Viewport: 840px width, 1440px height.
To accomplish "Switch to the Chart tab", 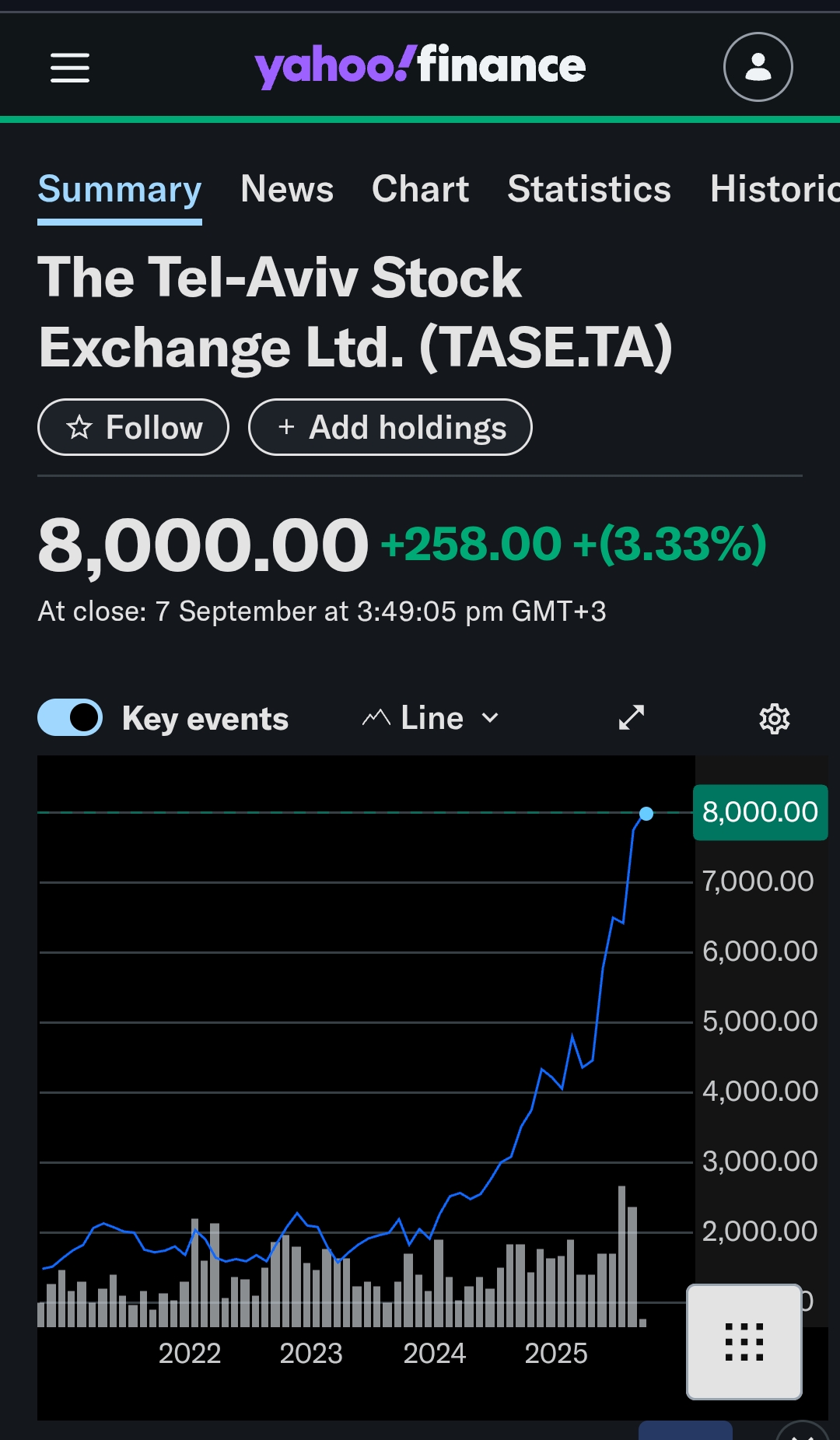I will click(x=420, y=189).
